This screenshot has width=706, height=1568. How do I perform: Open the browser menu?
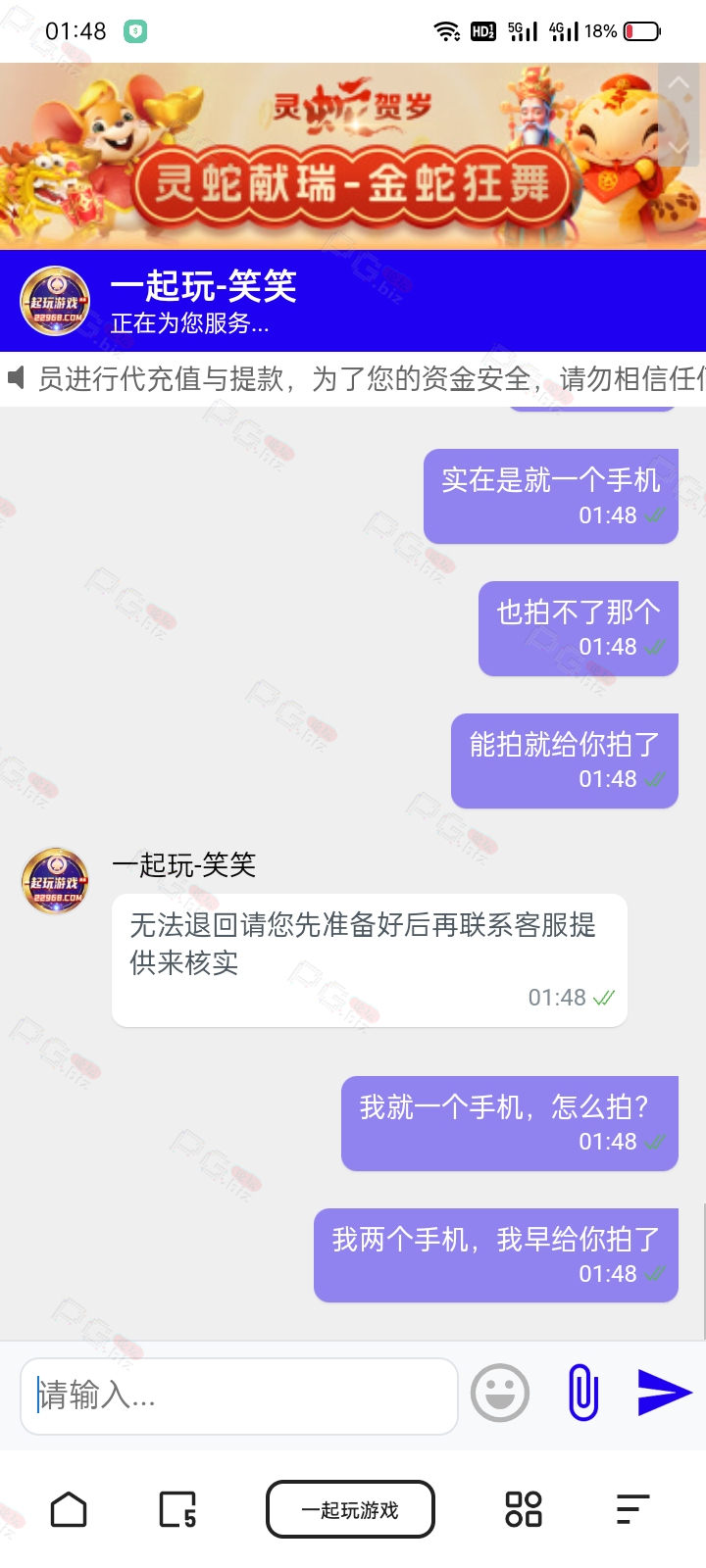tap(632, 1509)
